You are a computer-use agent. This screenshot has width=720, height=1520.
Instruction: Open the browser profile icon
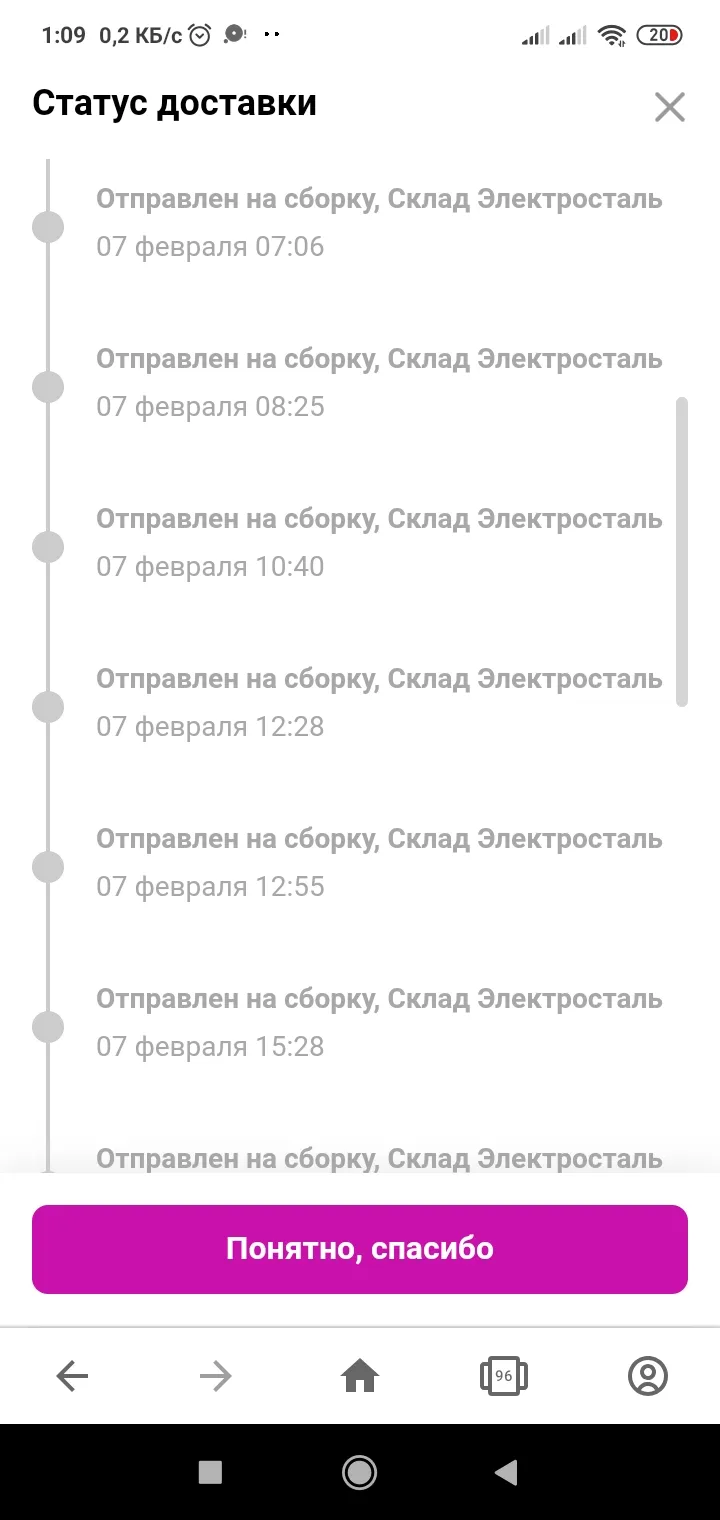[x=648, y=1377]
